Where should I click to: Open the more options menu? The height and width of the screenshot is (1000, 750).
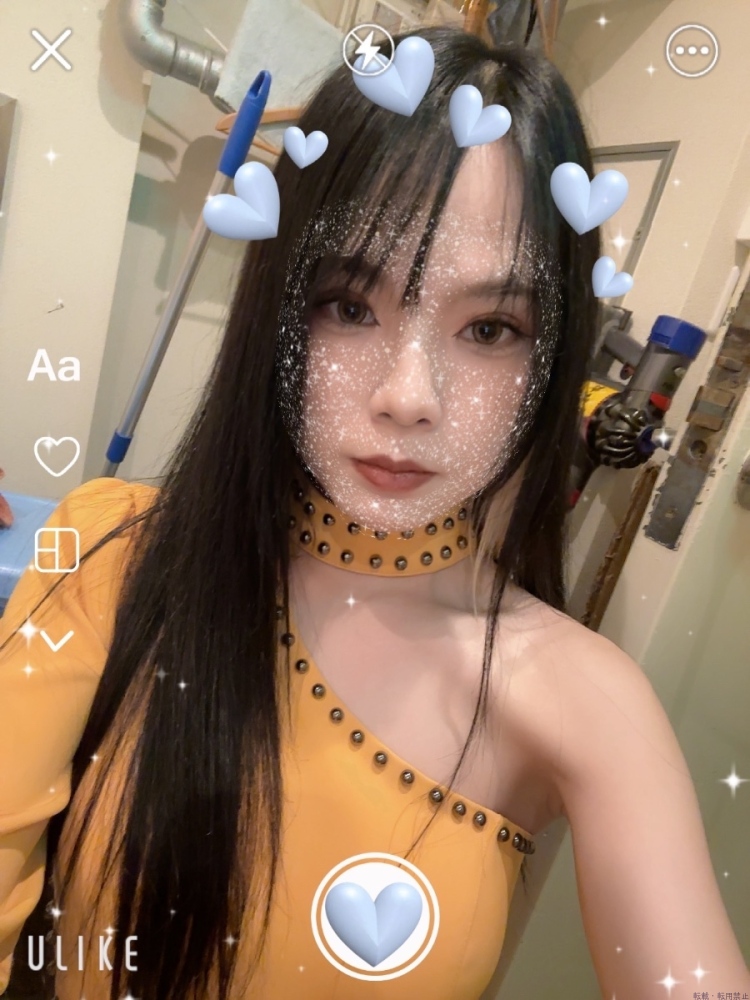[x=692, y=51]
